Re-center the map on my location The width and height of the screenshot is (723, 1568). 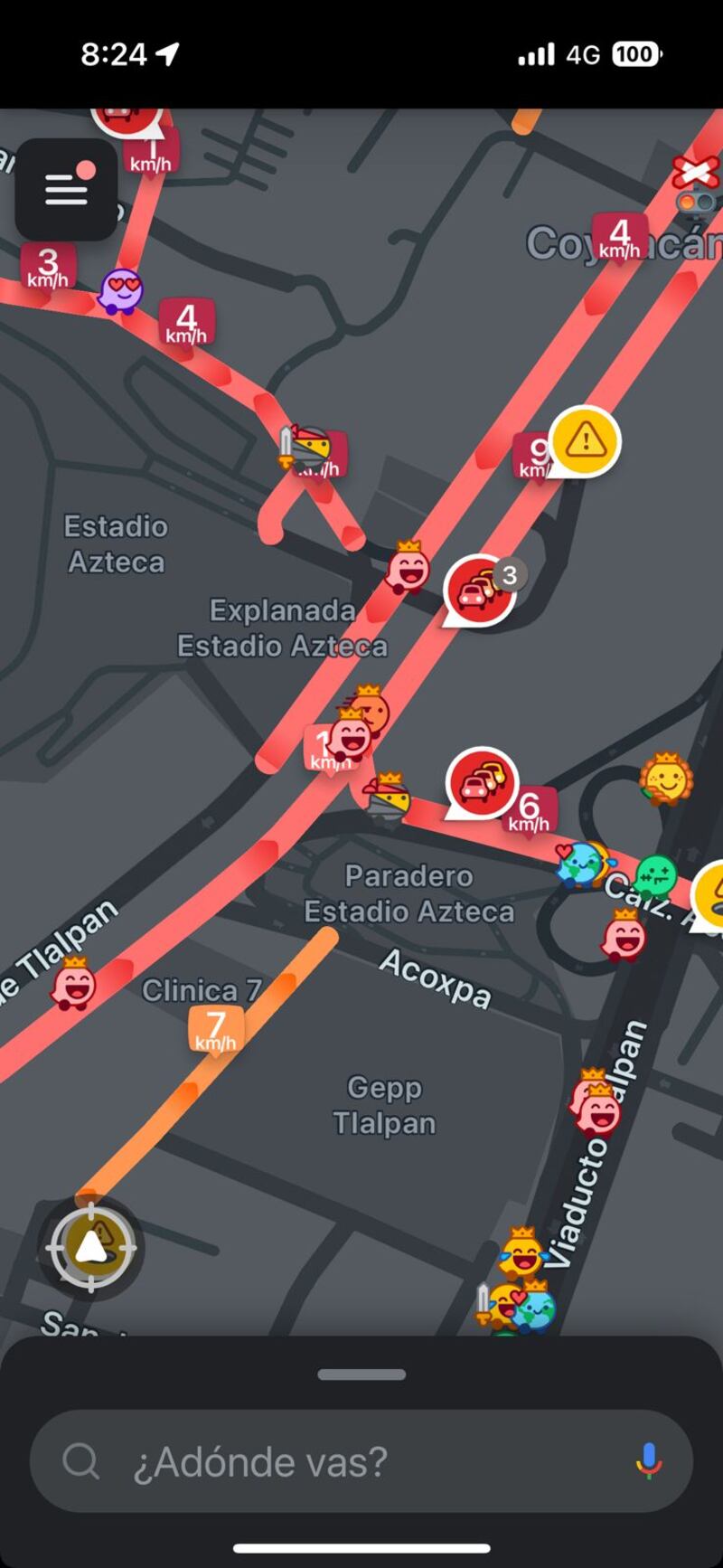pyautogui.click(x=91, y=1248)
